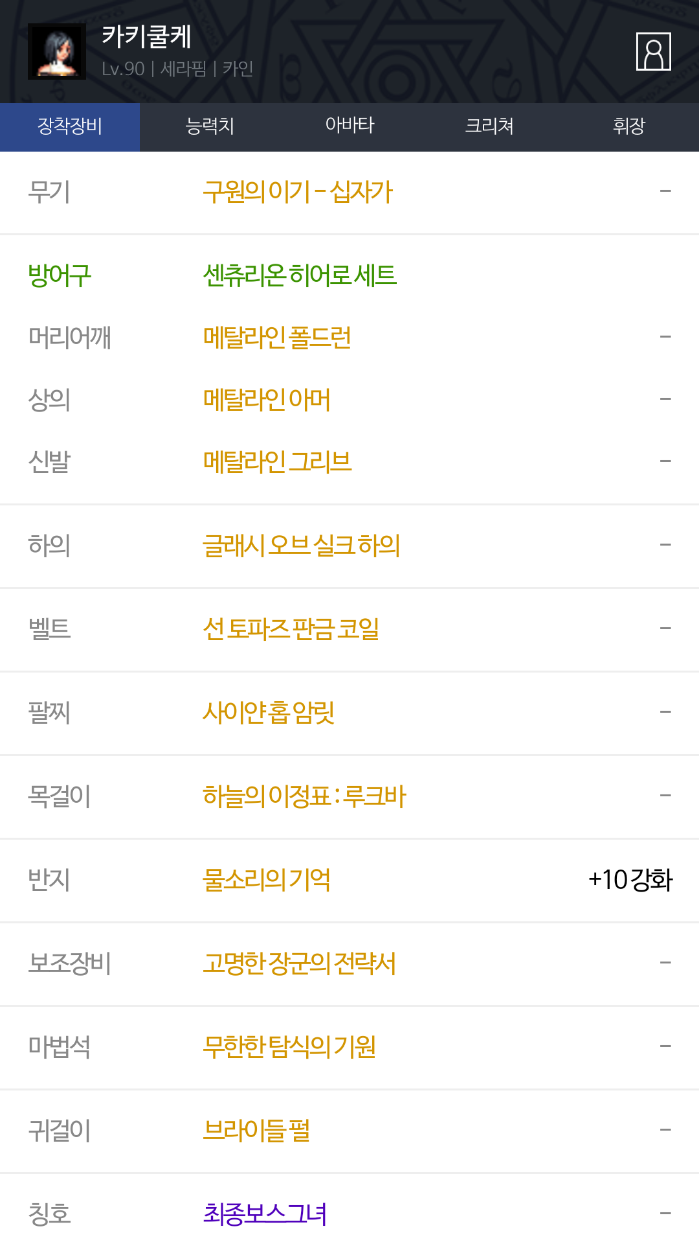Open necklace 하늘의 이정표 : 루크바
Screen dimensions: 699x1244
(x=304, y=796)
